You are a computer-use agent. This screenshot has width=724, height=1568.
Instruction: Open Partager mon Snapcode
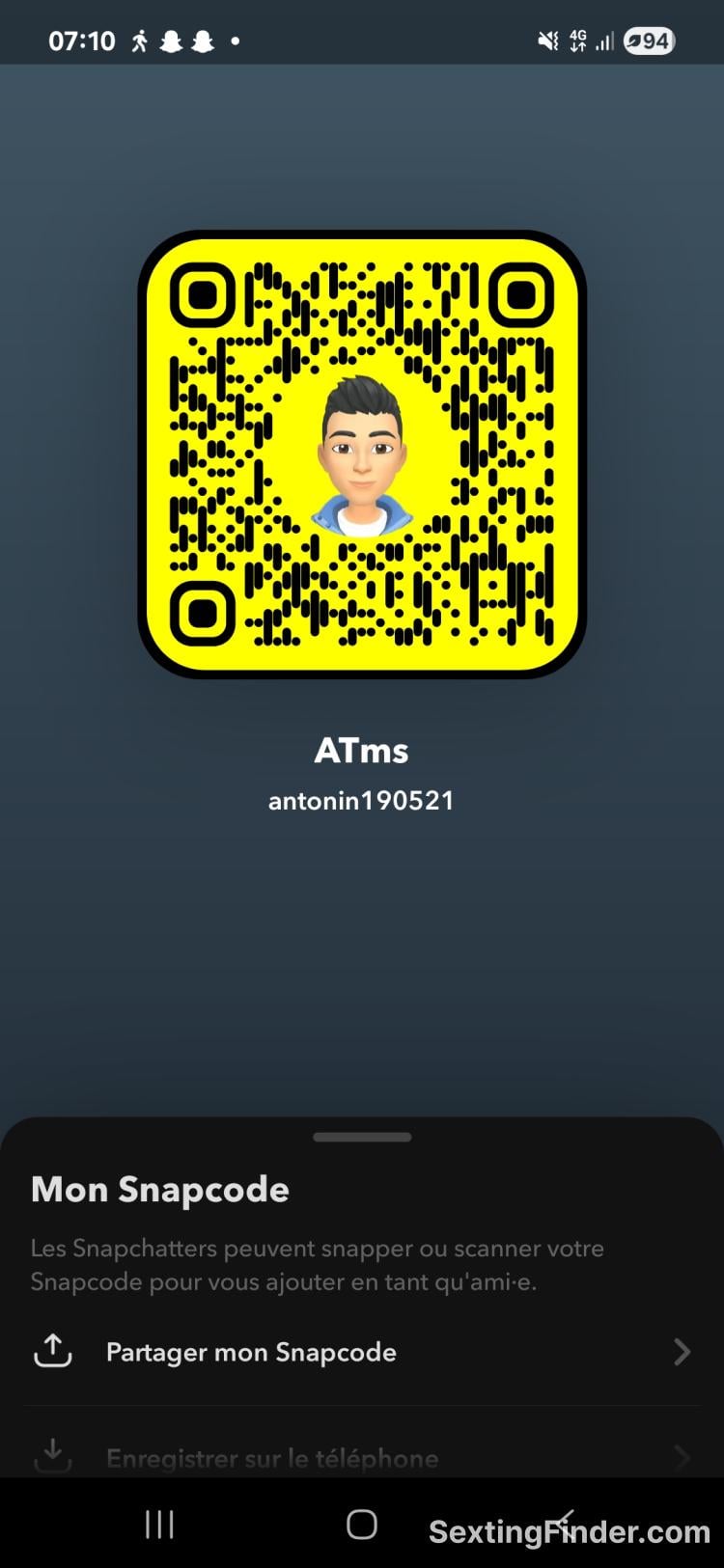point(361,1352)
